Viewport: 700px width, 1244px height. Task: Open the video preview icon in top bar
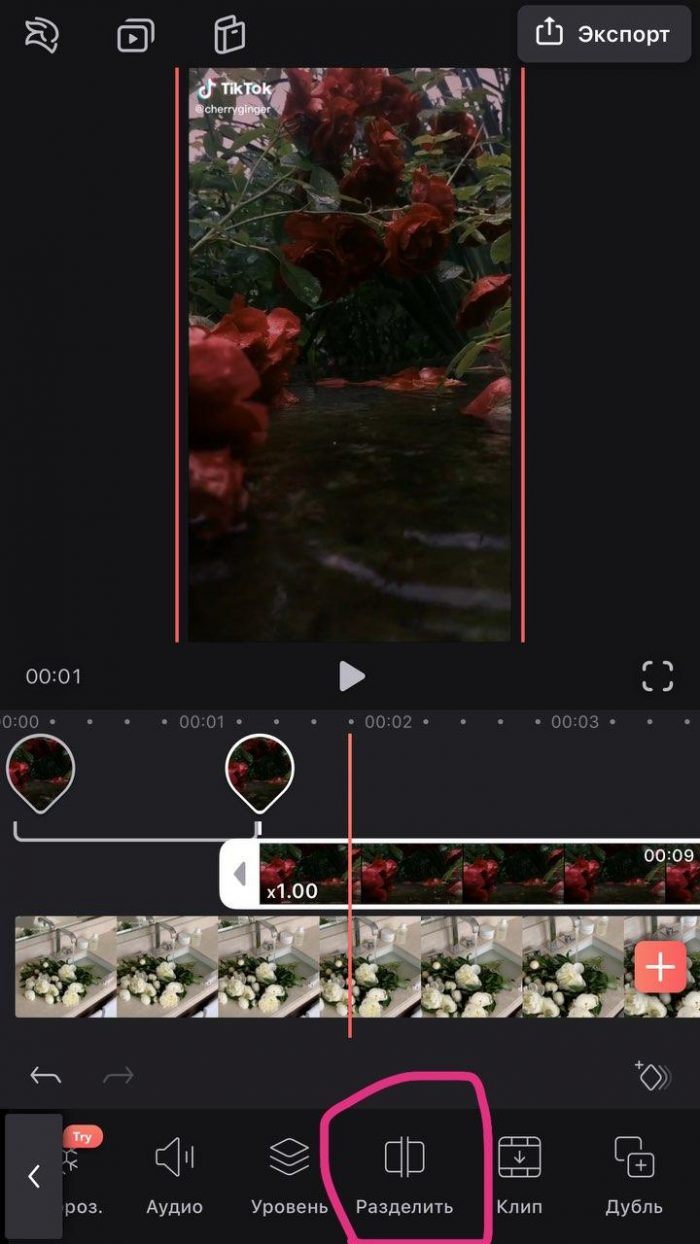coord(136,37)
